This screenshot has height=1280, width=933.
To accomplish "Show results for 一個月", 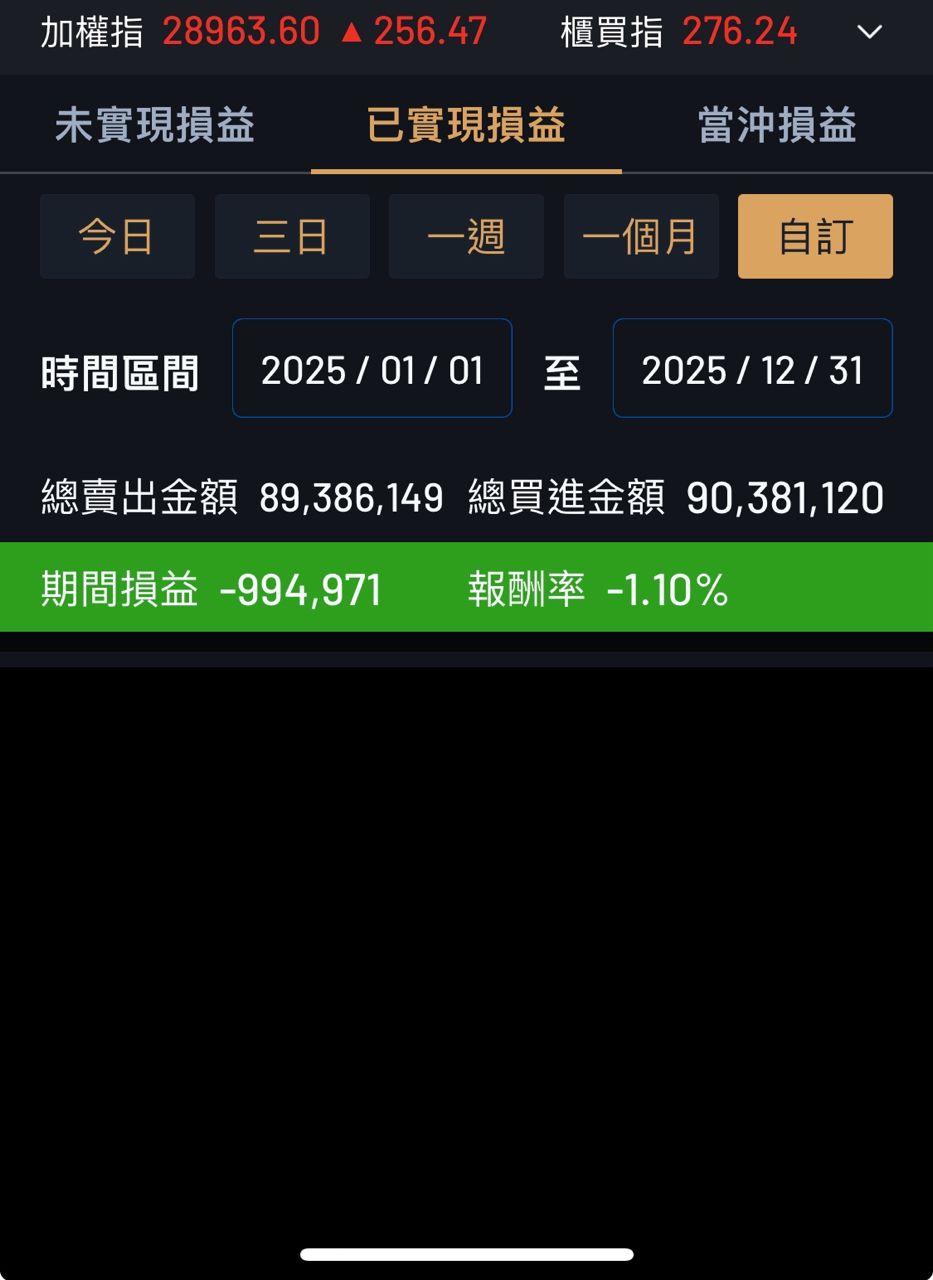I will click(641, 237).
